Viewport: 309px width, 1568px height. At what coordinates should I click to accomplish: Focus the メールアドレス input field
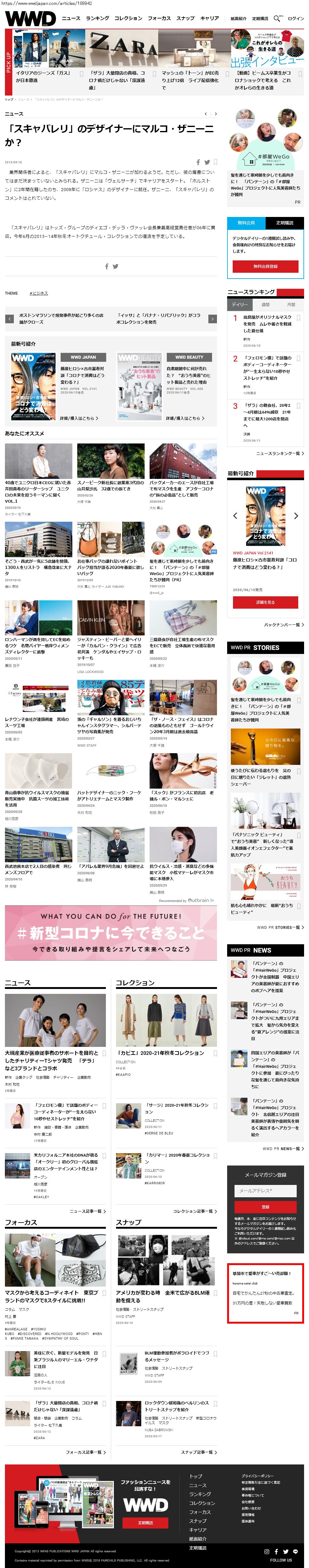[265, 1190]
